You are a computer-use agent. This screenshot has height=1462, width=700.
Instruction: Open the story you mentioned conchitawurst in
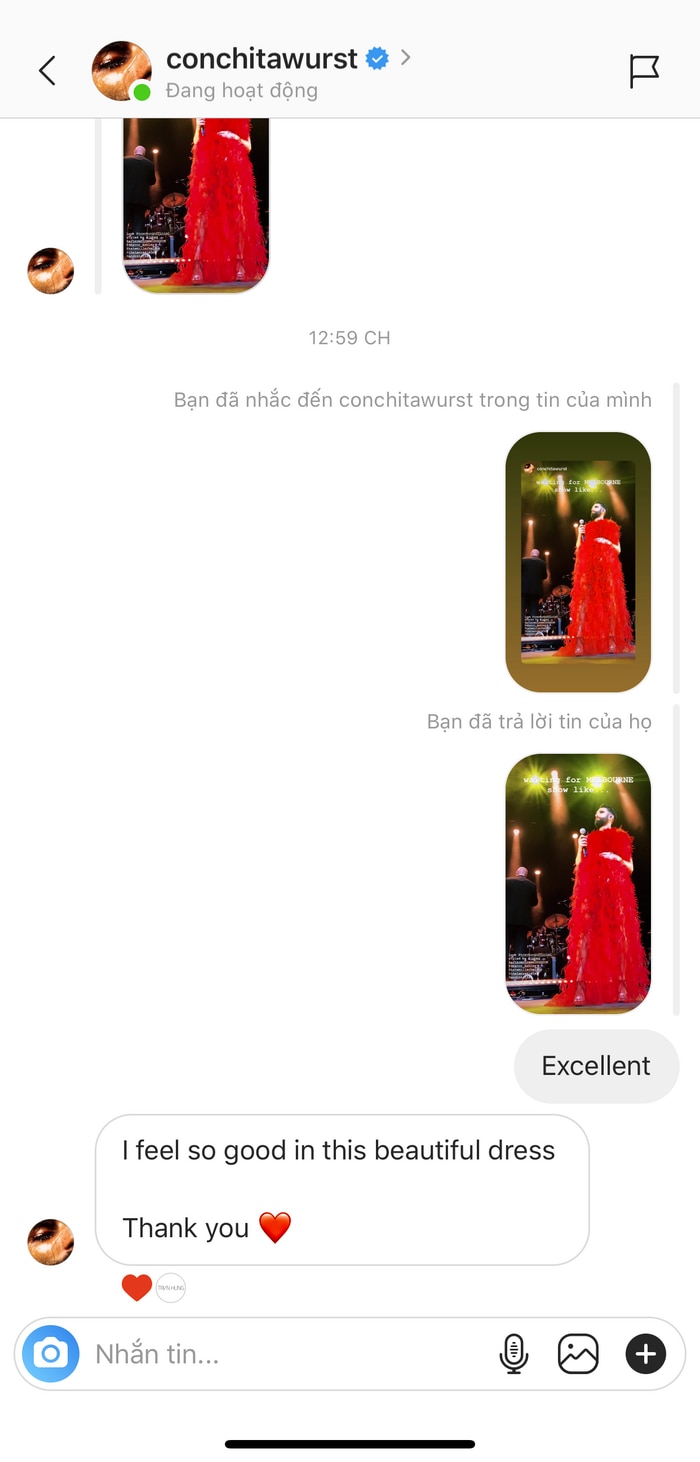[x=578, y=562]
